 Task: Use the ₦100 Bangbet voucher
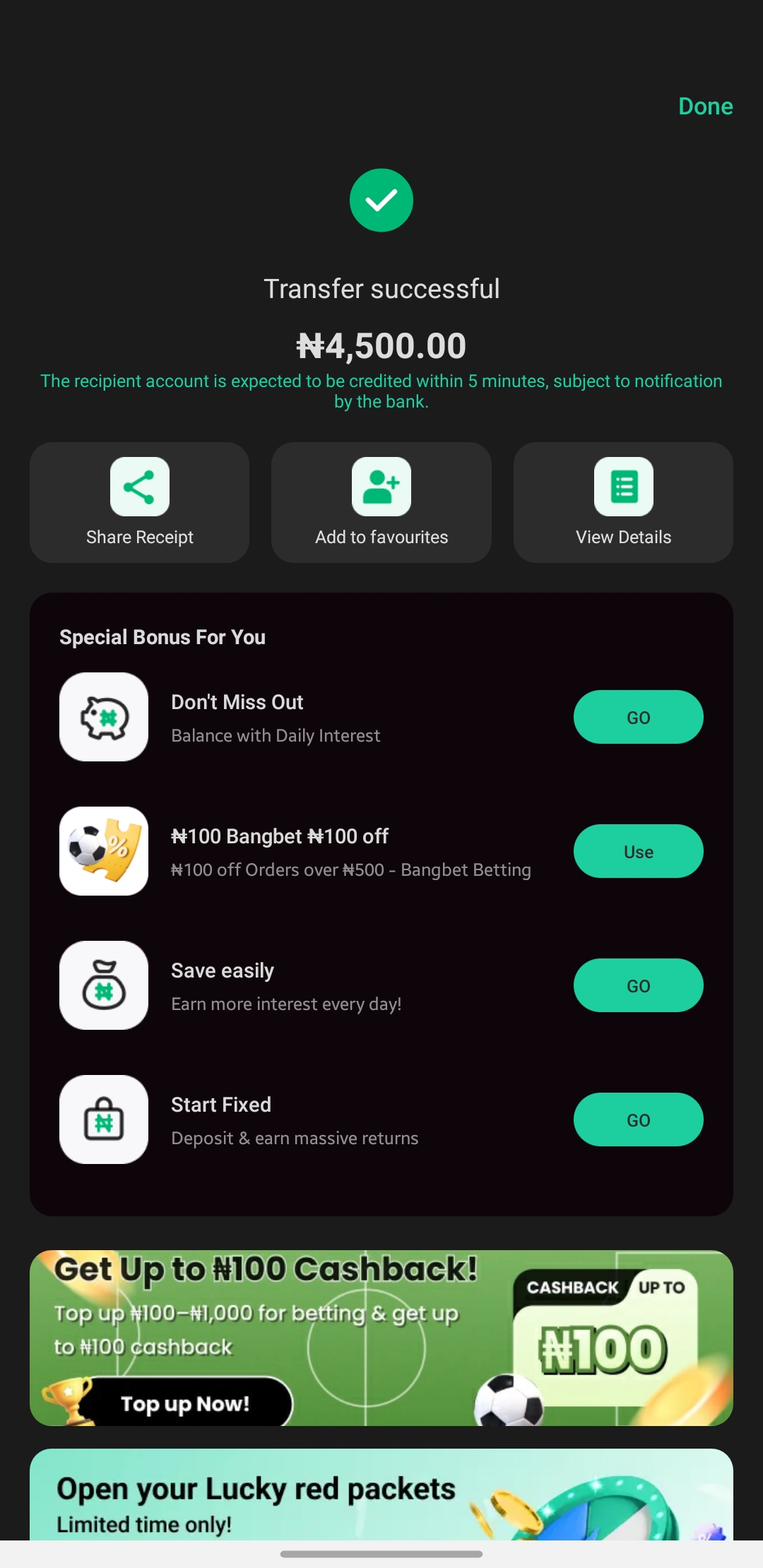coord(638,851)
